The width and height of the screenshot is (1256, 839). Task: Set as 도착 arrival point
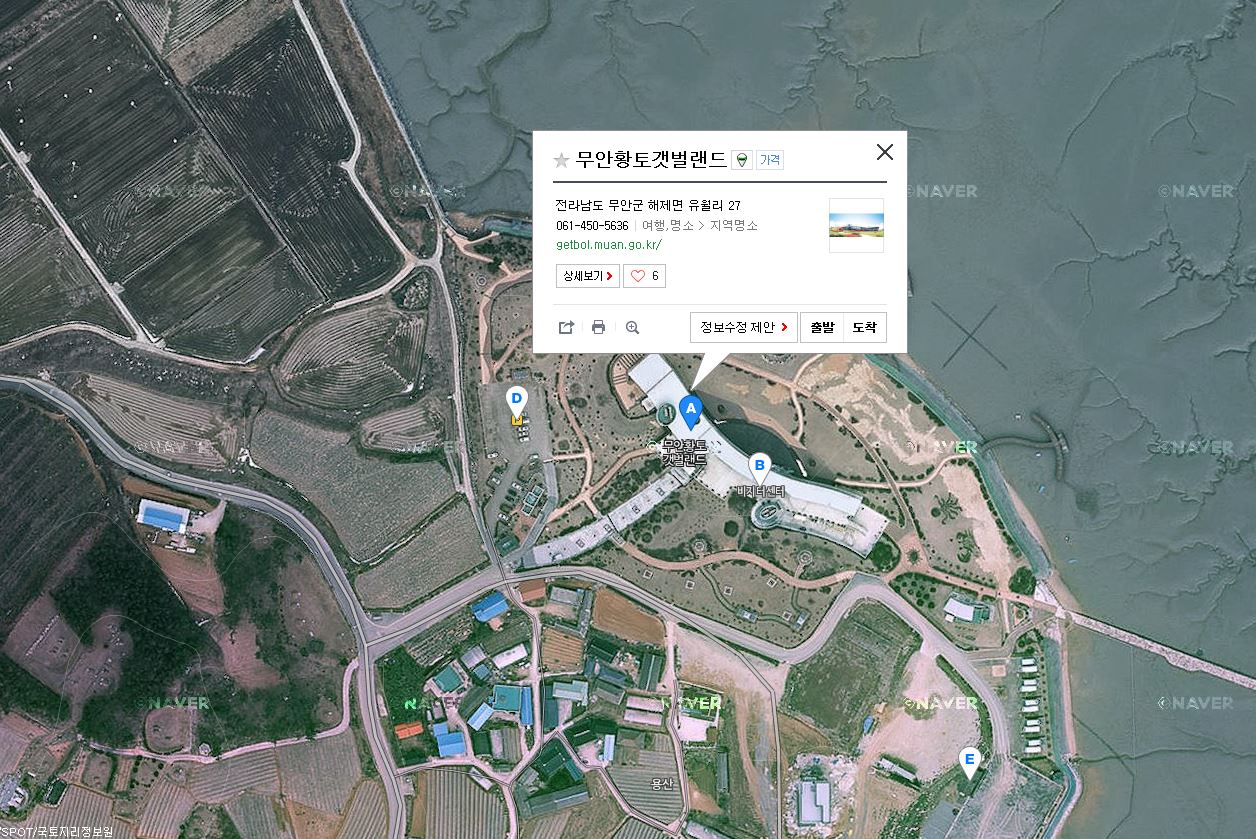[864, 327]
